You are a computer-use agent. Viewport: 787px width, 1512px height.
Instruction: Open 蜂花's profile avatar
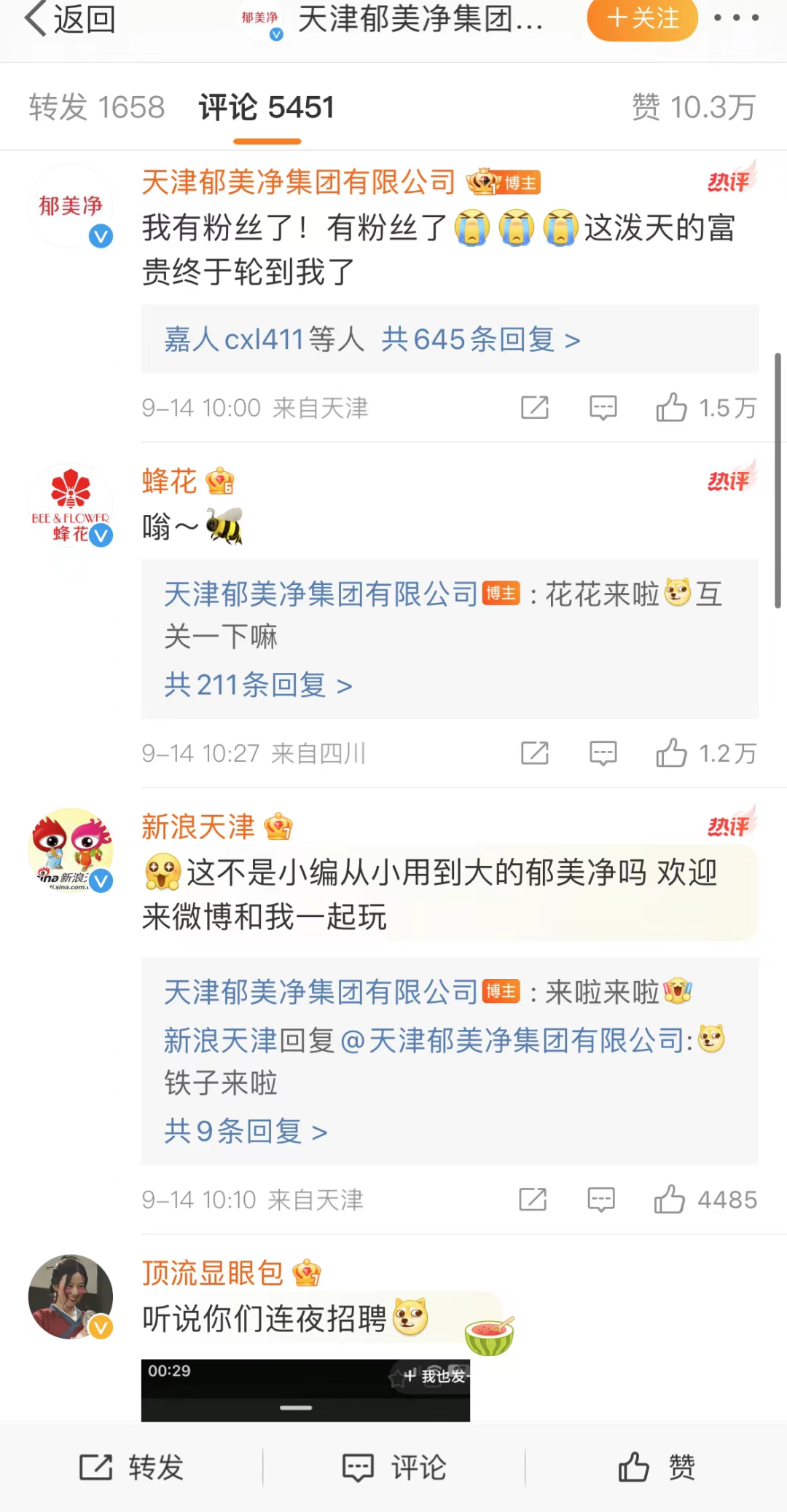pyautogui.click(x=71, y=505)
